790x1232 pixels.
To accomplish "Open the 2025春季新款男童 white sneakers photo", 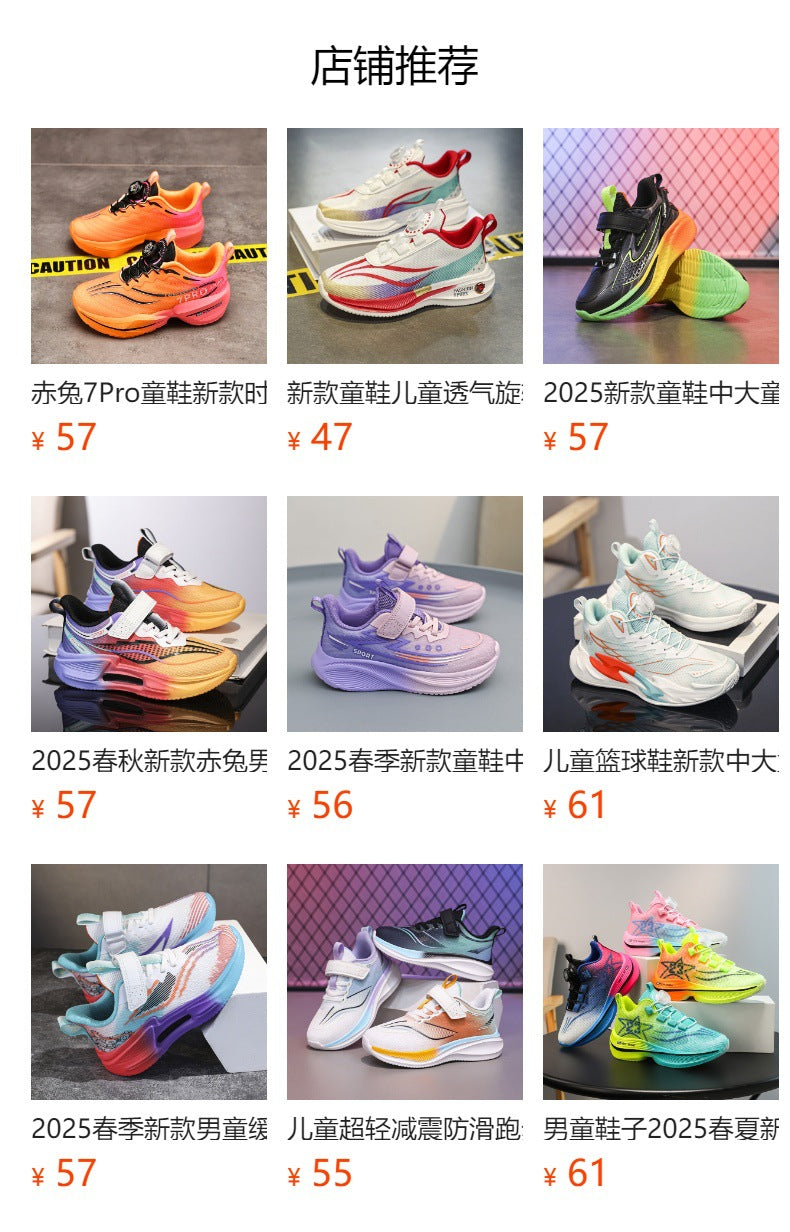I will pos(148,980).
